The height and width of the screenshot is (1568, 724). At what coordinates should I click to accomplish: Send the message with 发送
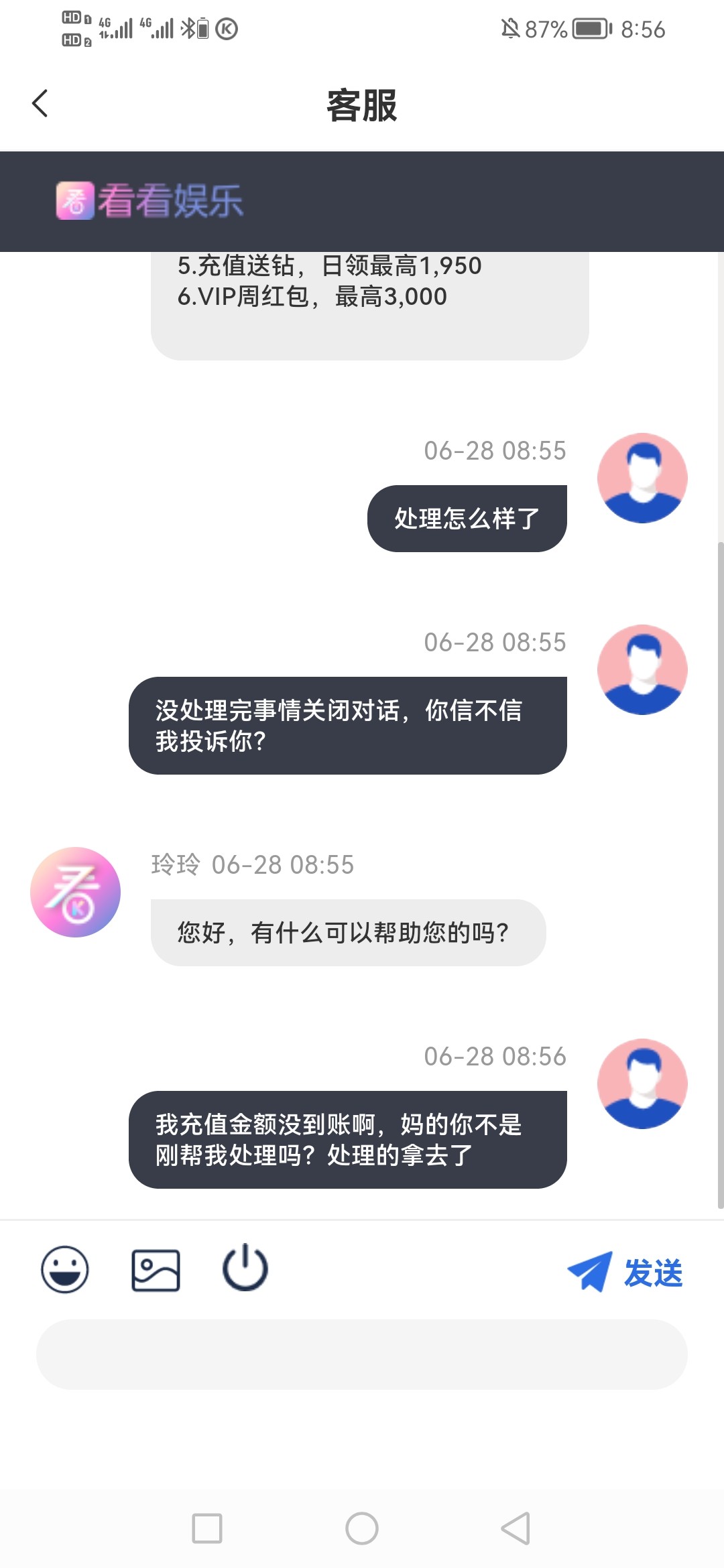coord(626,1272)
